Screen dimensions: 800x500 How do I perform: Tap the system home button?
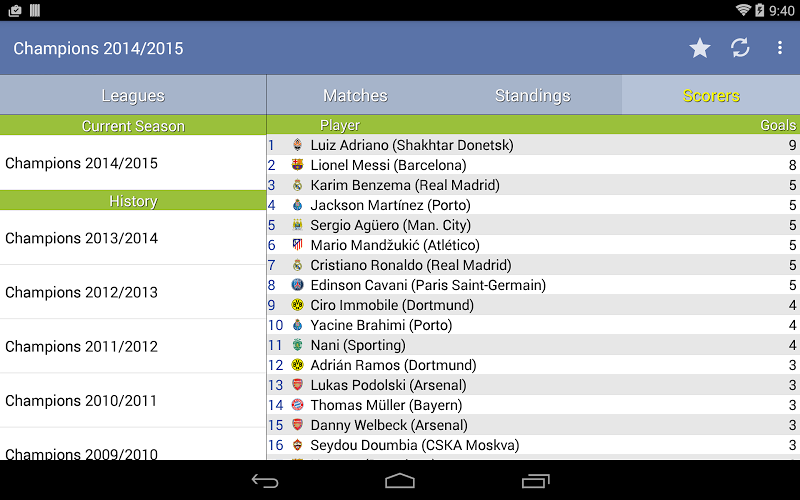point(400,481)
